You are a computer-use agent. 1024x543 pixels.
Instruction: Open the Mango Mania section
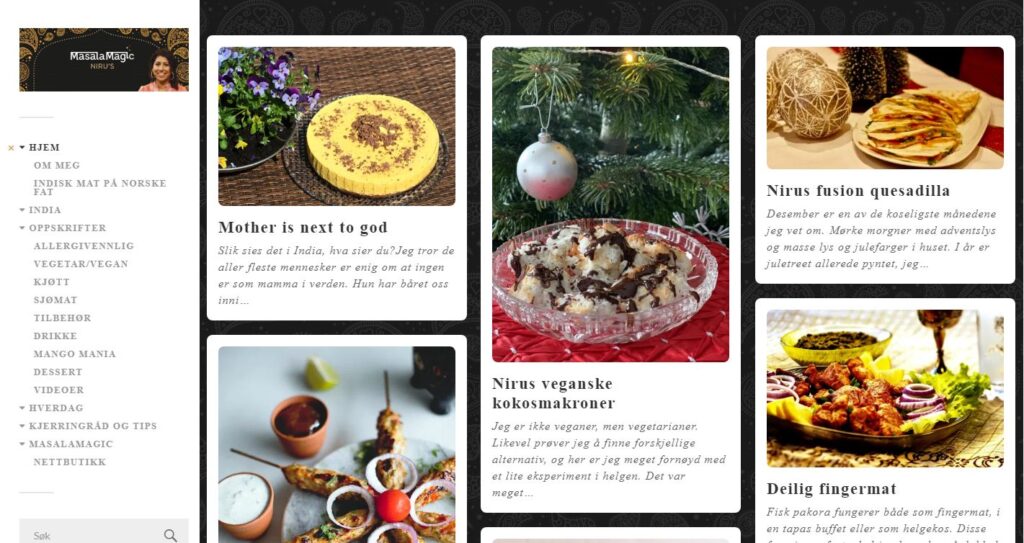pyautogui.click(x=74, y=354)
